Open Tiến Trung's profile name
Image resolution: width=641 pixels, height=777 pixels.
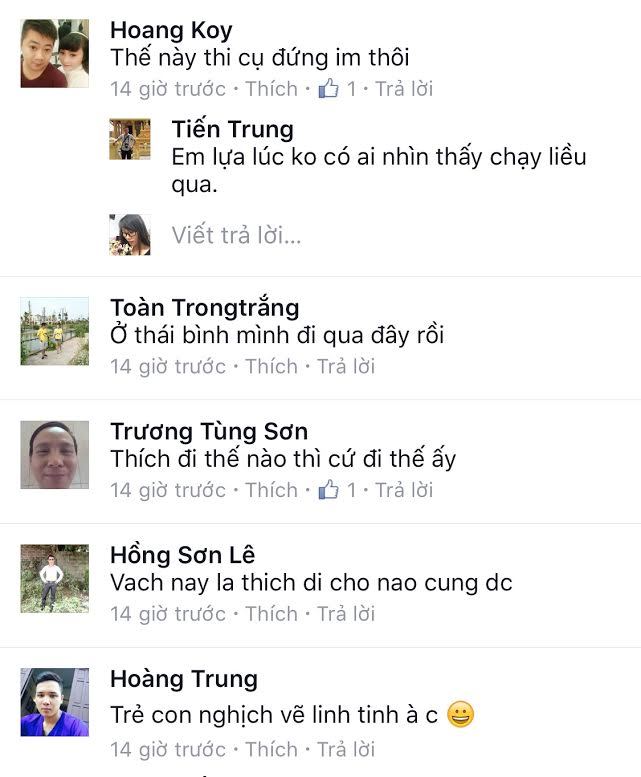pos(232,129)
